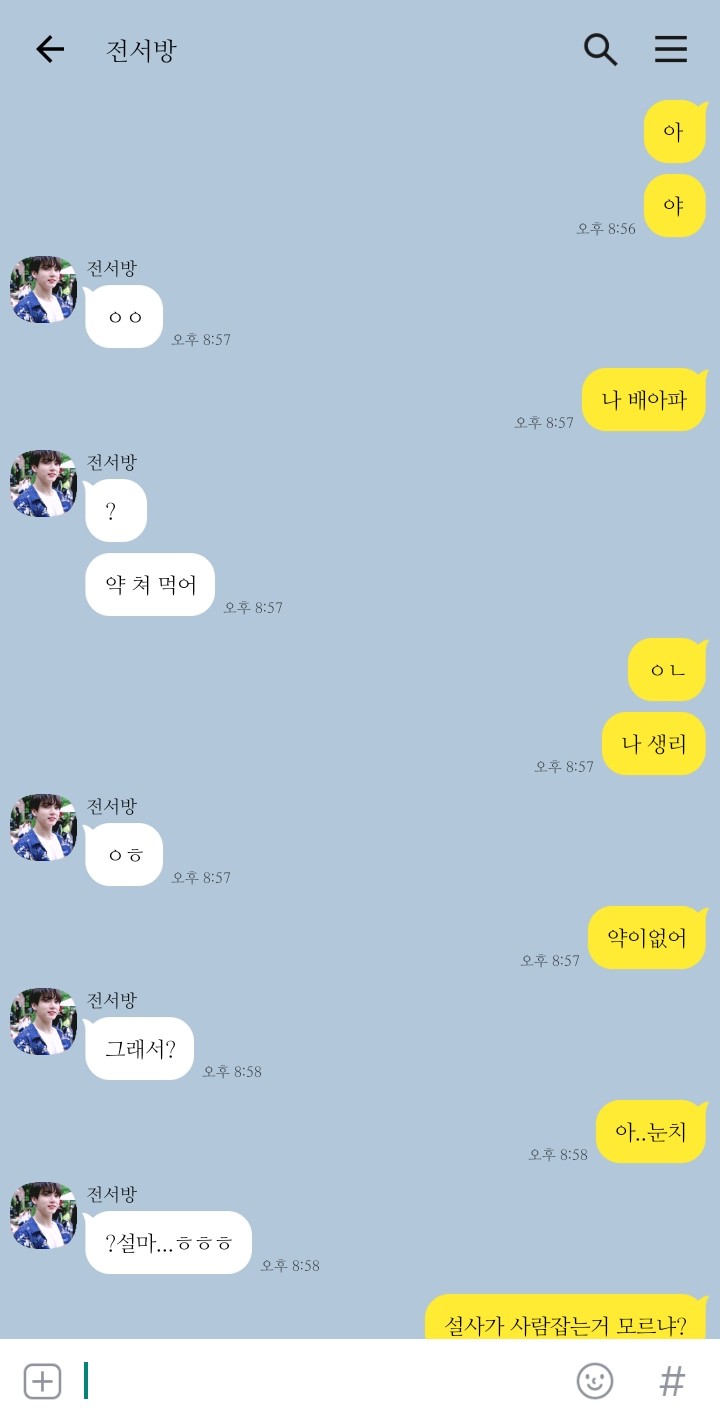View 전서방's profile beside '그래서?' message

point(43,1021)
